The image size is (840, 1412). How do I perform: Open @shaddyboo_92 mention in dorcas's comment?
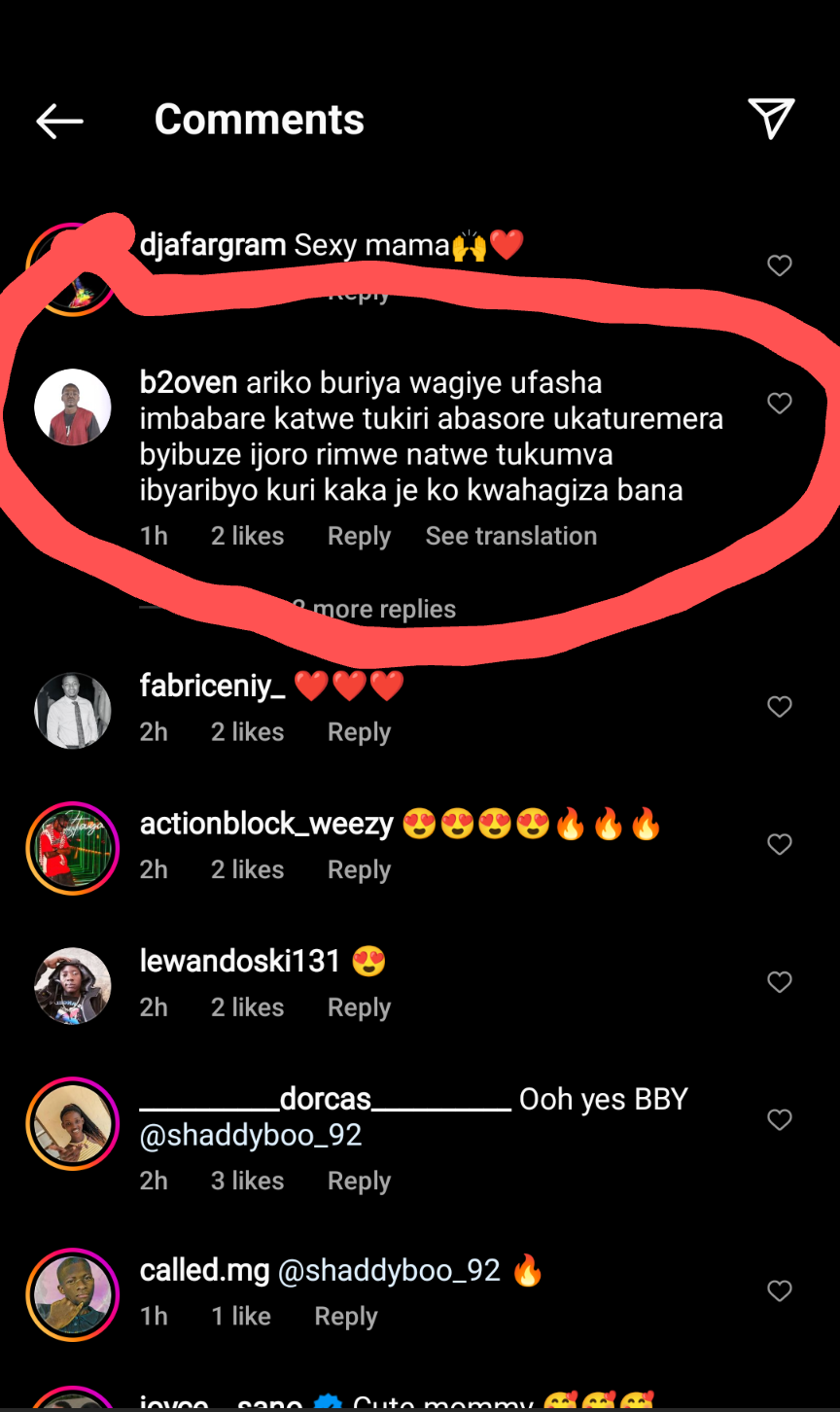(251, 1135)
